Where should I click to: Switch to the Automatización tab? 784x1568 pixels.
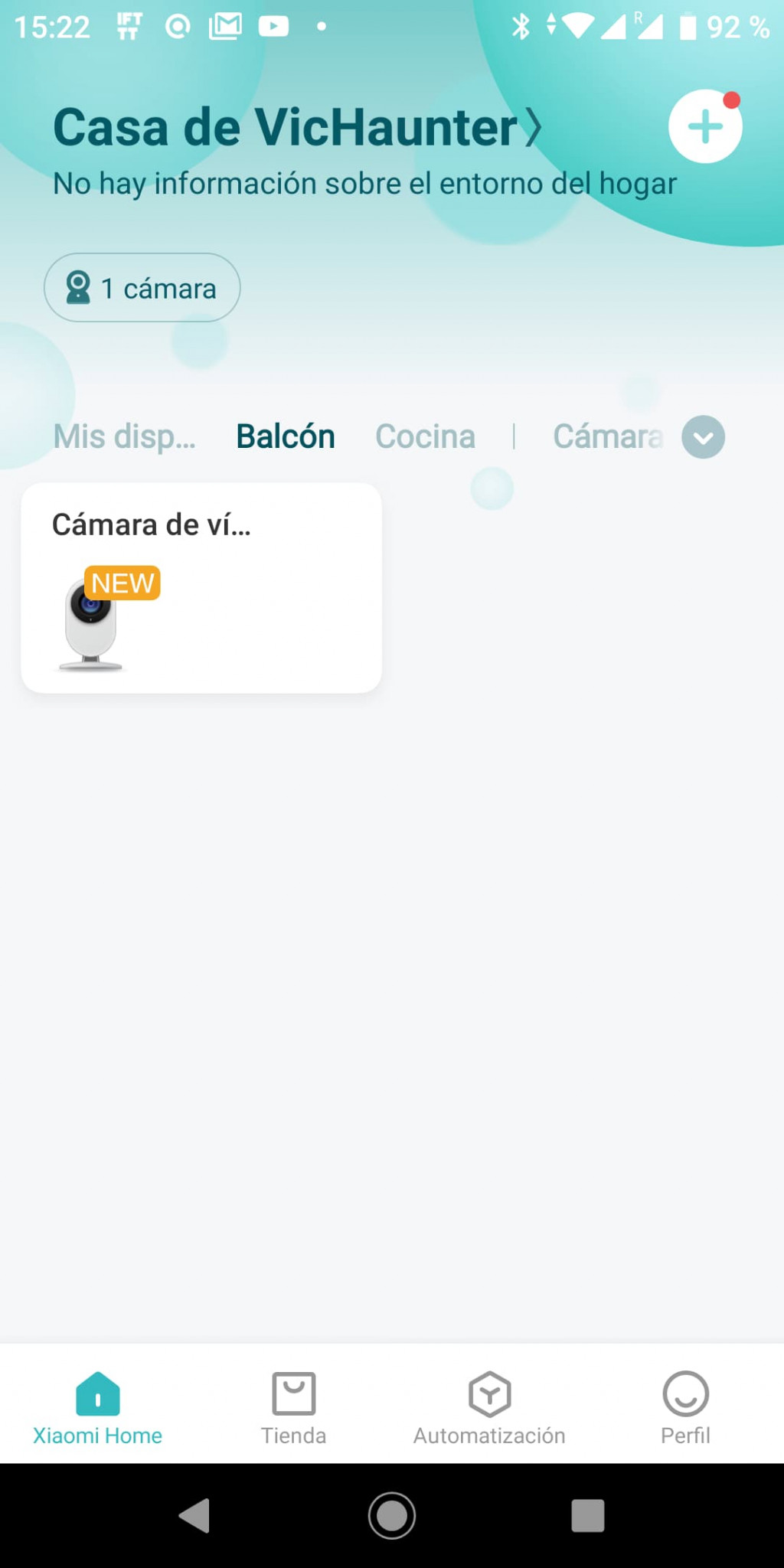[490, 1407]
